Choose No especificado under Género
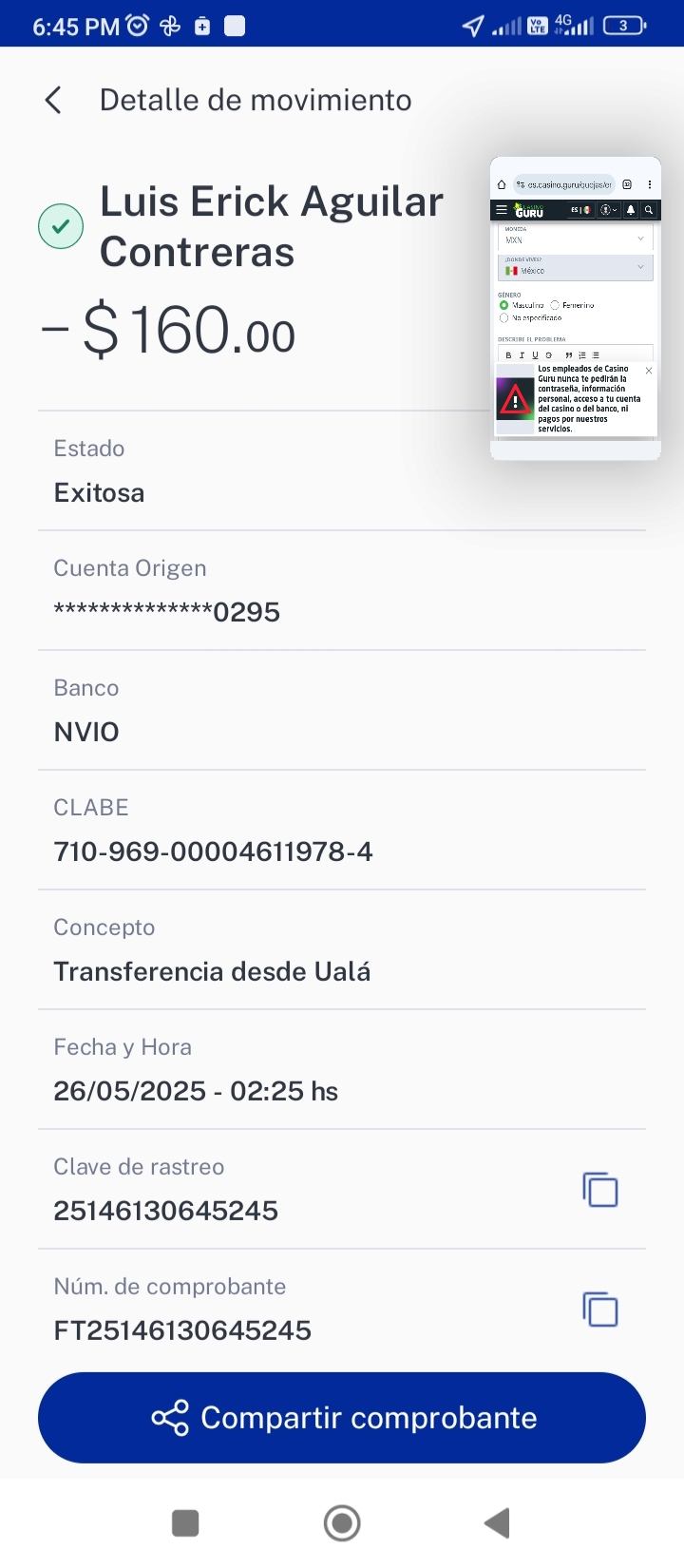The width and height of the screenshot is (684, 1568). [x=504, y=318]
